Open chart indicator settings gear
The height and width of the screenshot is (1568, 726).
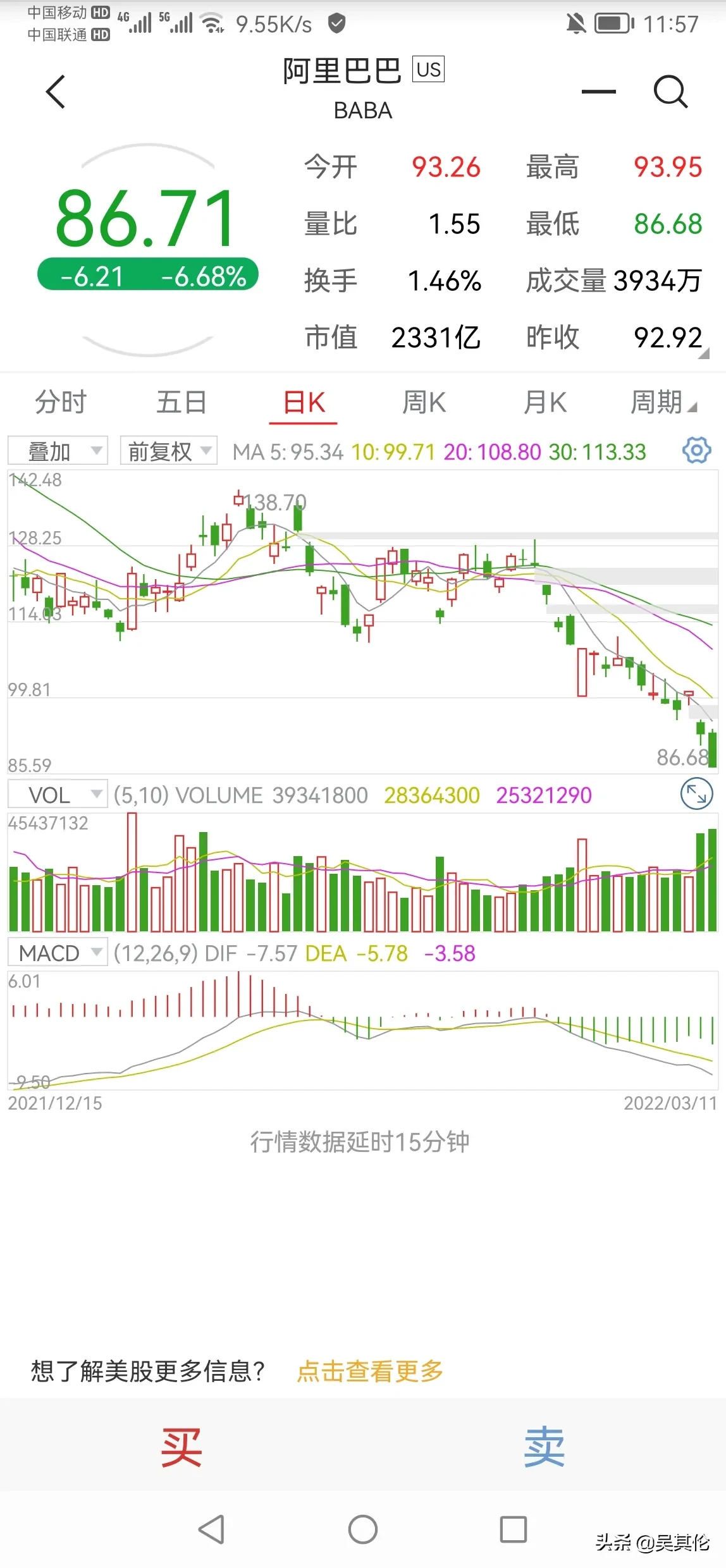tap(696, 451)
